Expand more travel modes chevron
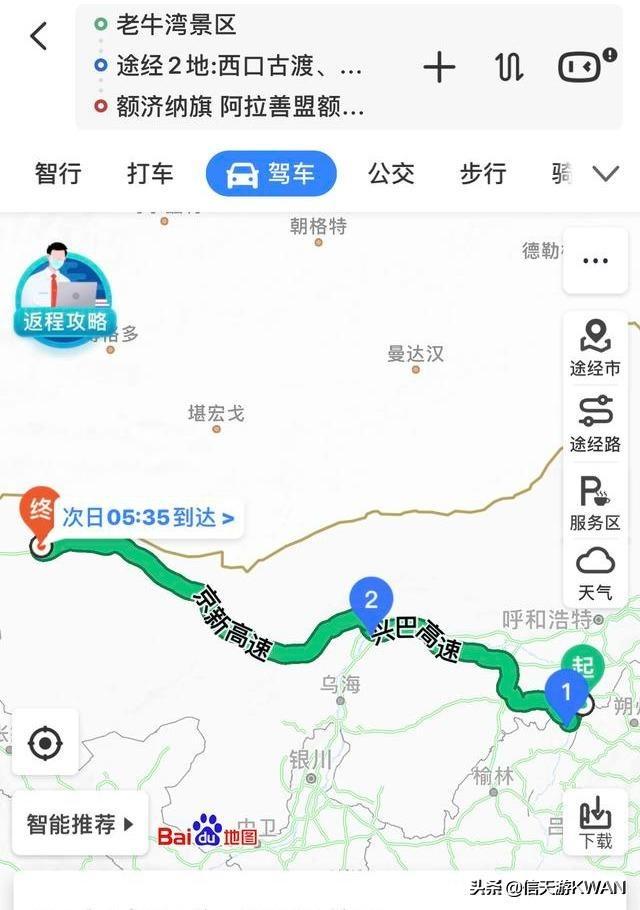 606,174
